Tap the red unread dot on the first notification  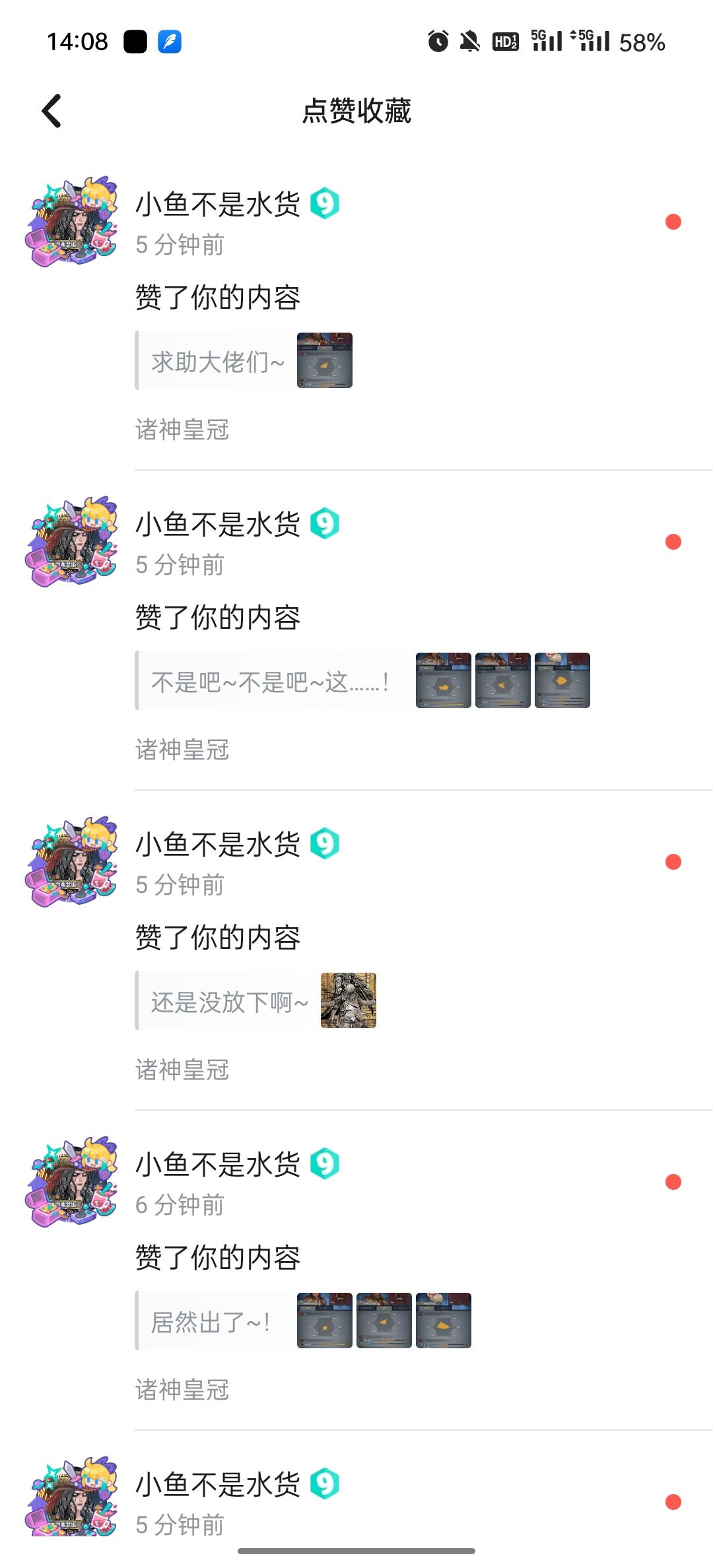click(673, 222)
